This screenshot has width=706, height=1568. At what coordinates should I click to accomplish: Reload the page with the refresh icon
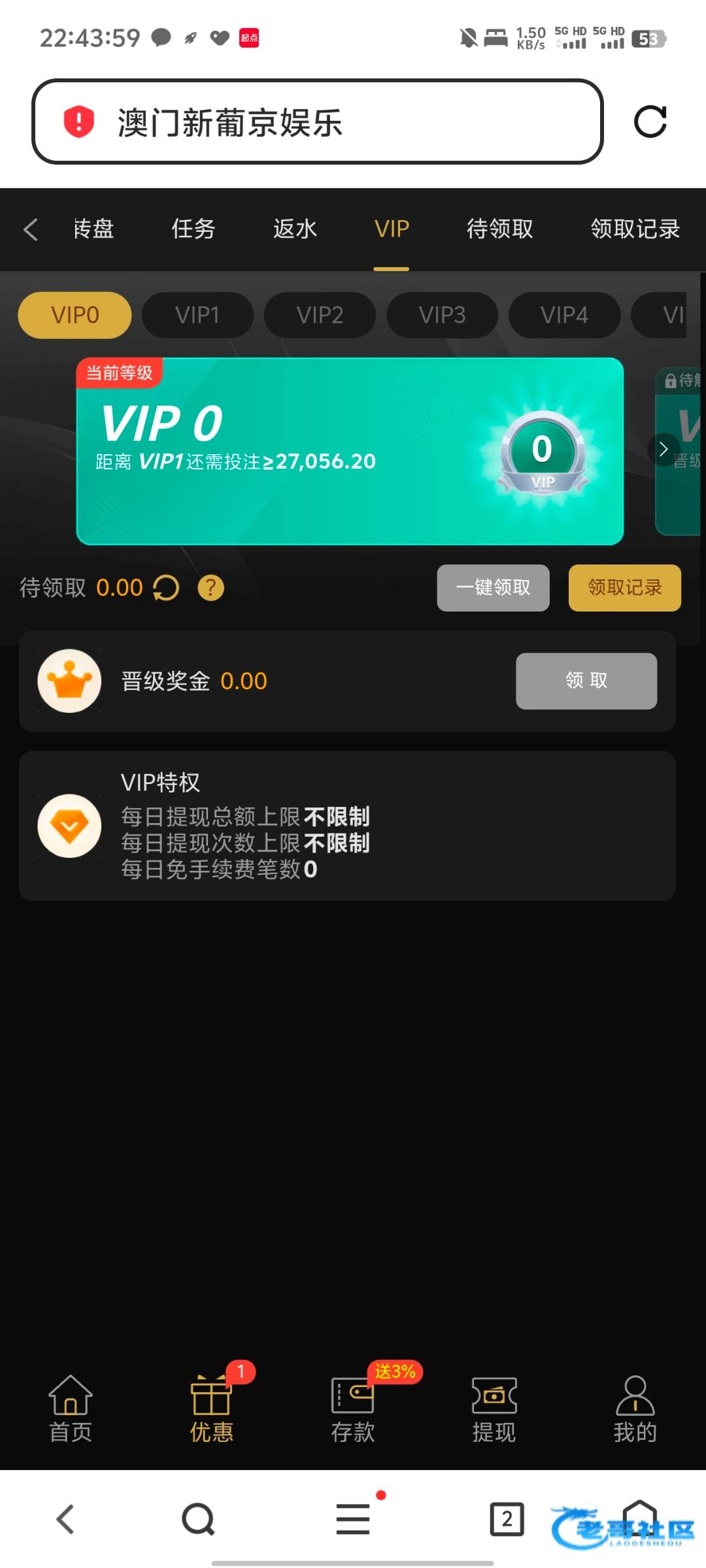click(x=650, y=122)
